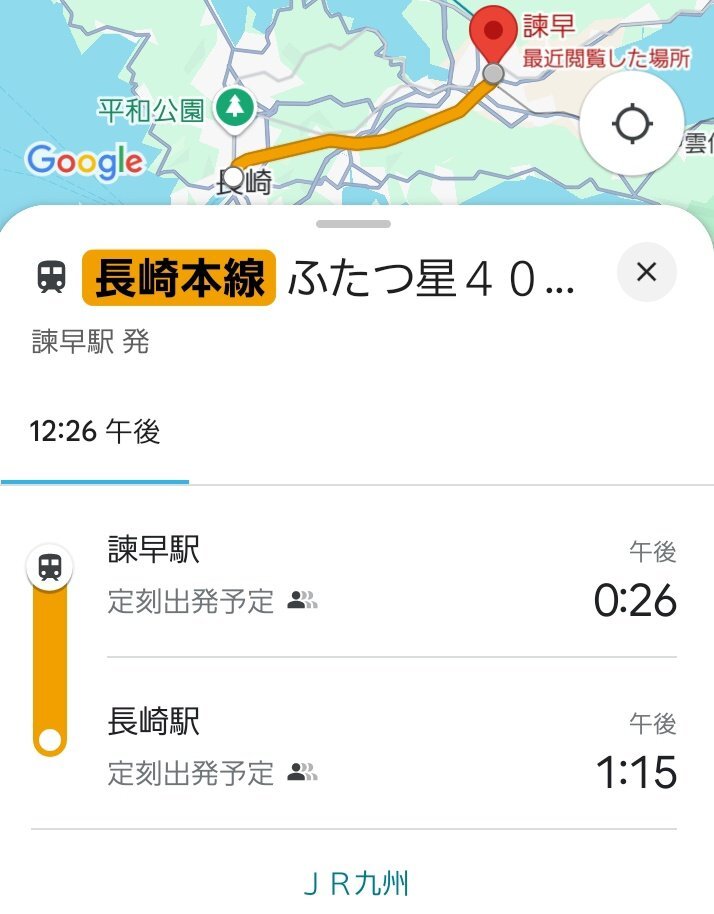Select the 12:26 午後 departure tab
Screen dimensions: 714x914
95,432
